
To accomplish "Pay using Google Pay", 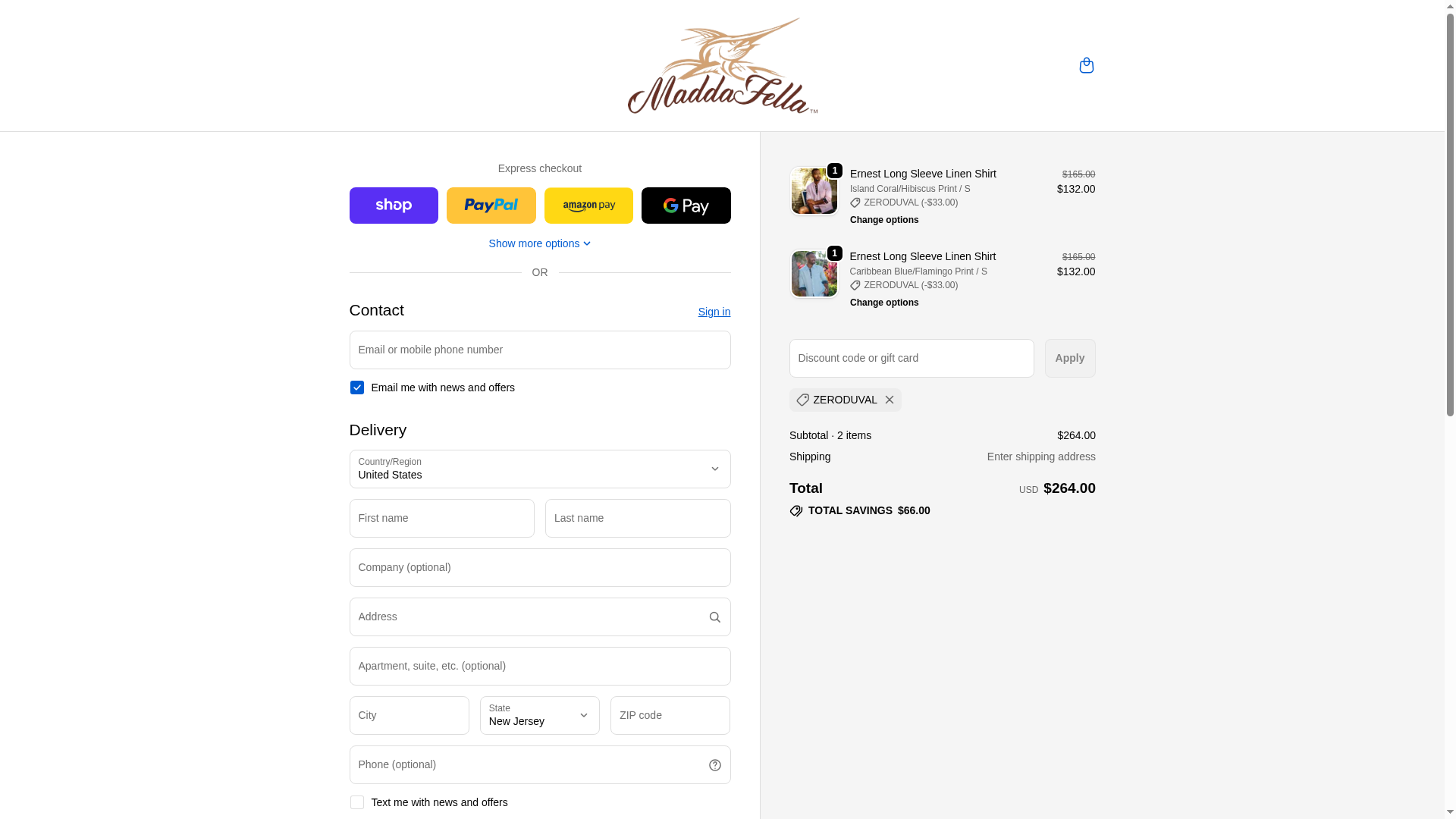I will [686, 206].
